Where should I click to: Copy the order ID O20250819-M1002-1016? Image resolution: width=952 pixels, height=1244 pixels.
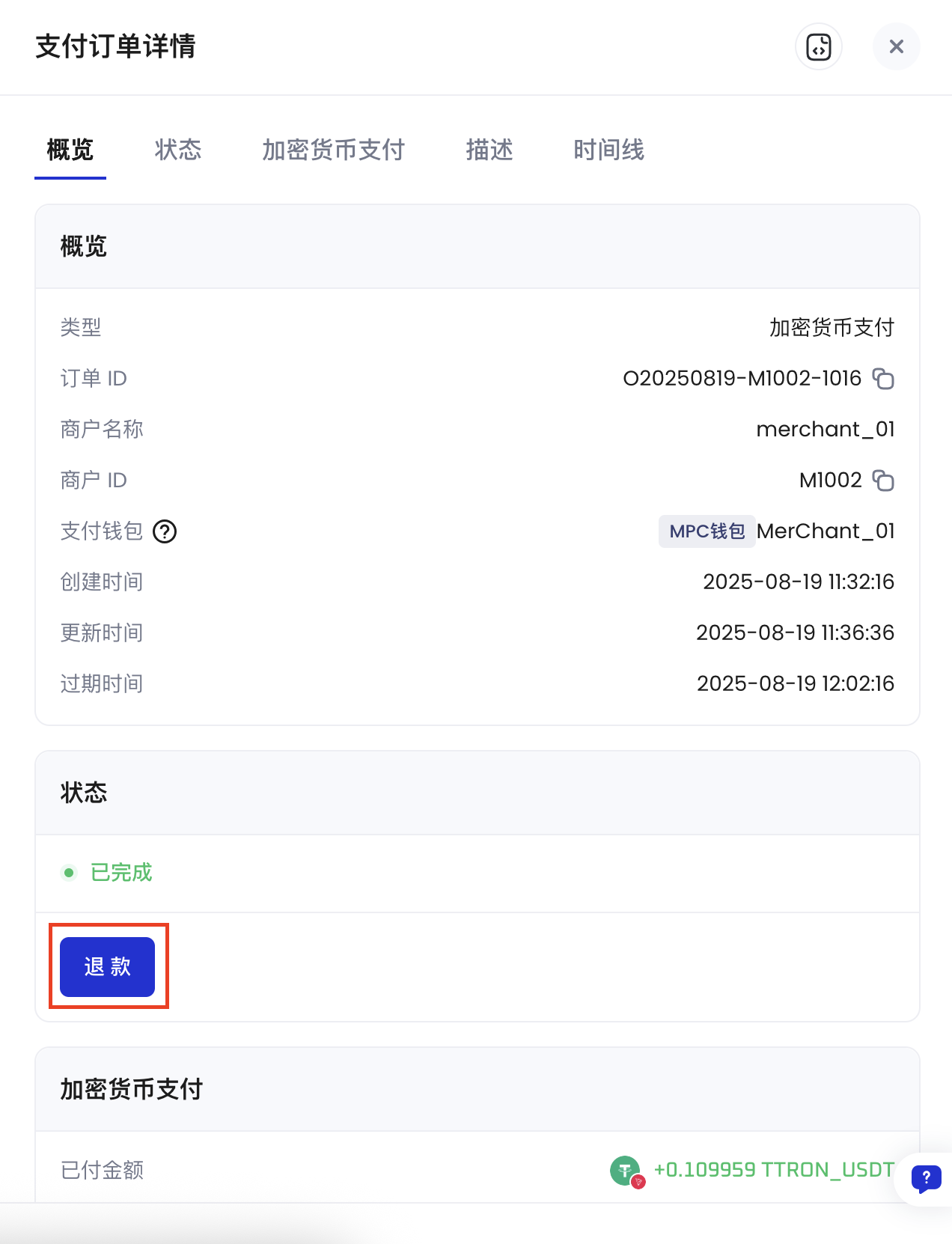pyautogui.click(x=885, y=379)
